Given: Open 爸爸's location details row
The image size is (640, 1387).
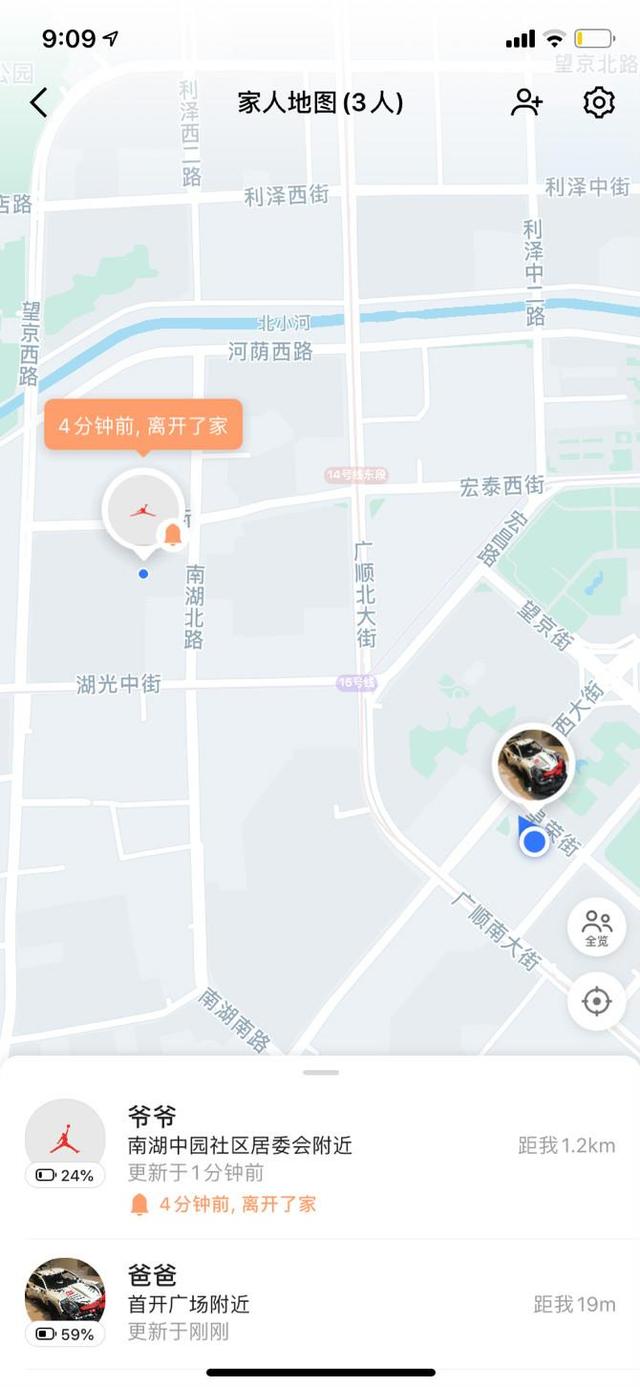Looking at the screenshot, I should (x=320, y=1303).
